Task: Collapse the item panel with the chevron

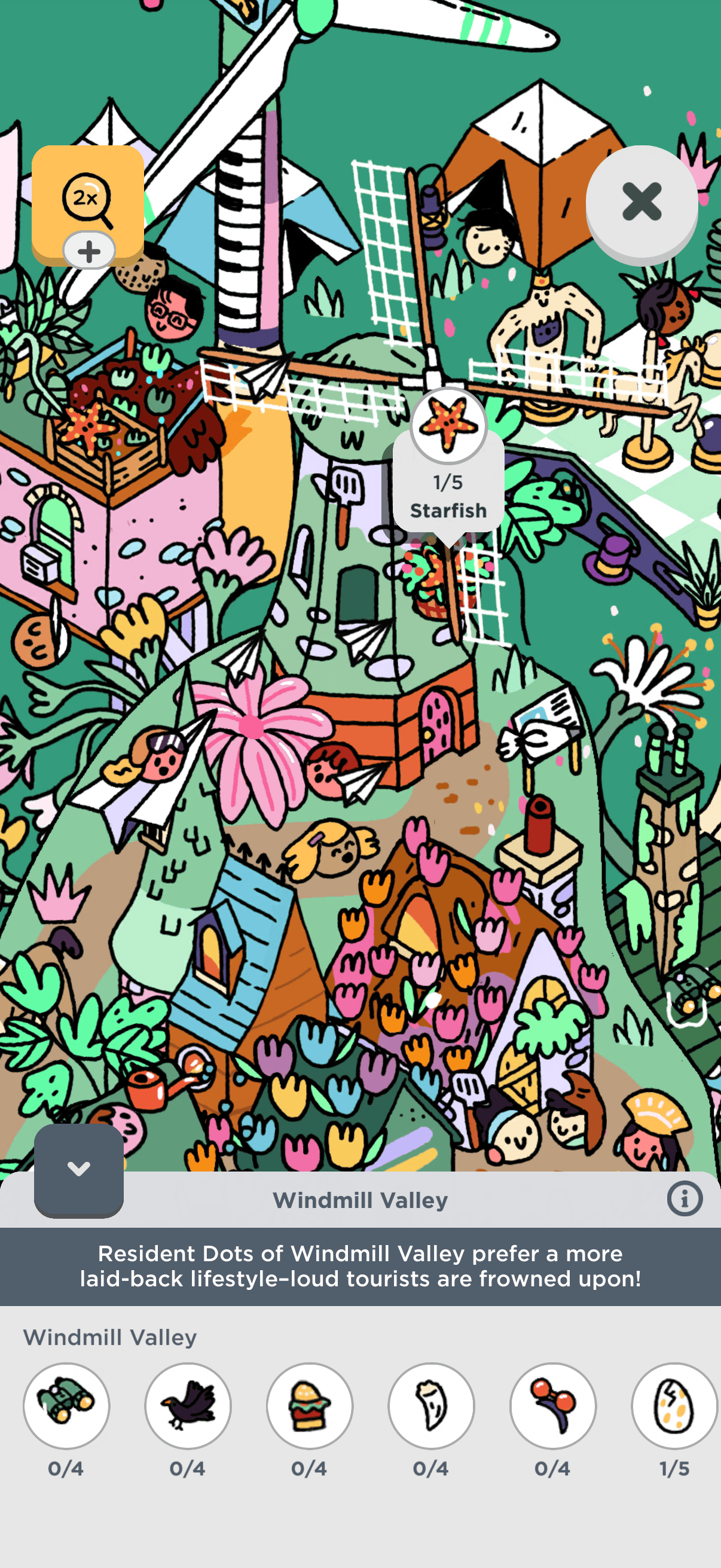Action: click(79, 1169)
